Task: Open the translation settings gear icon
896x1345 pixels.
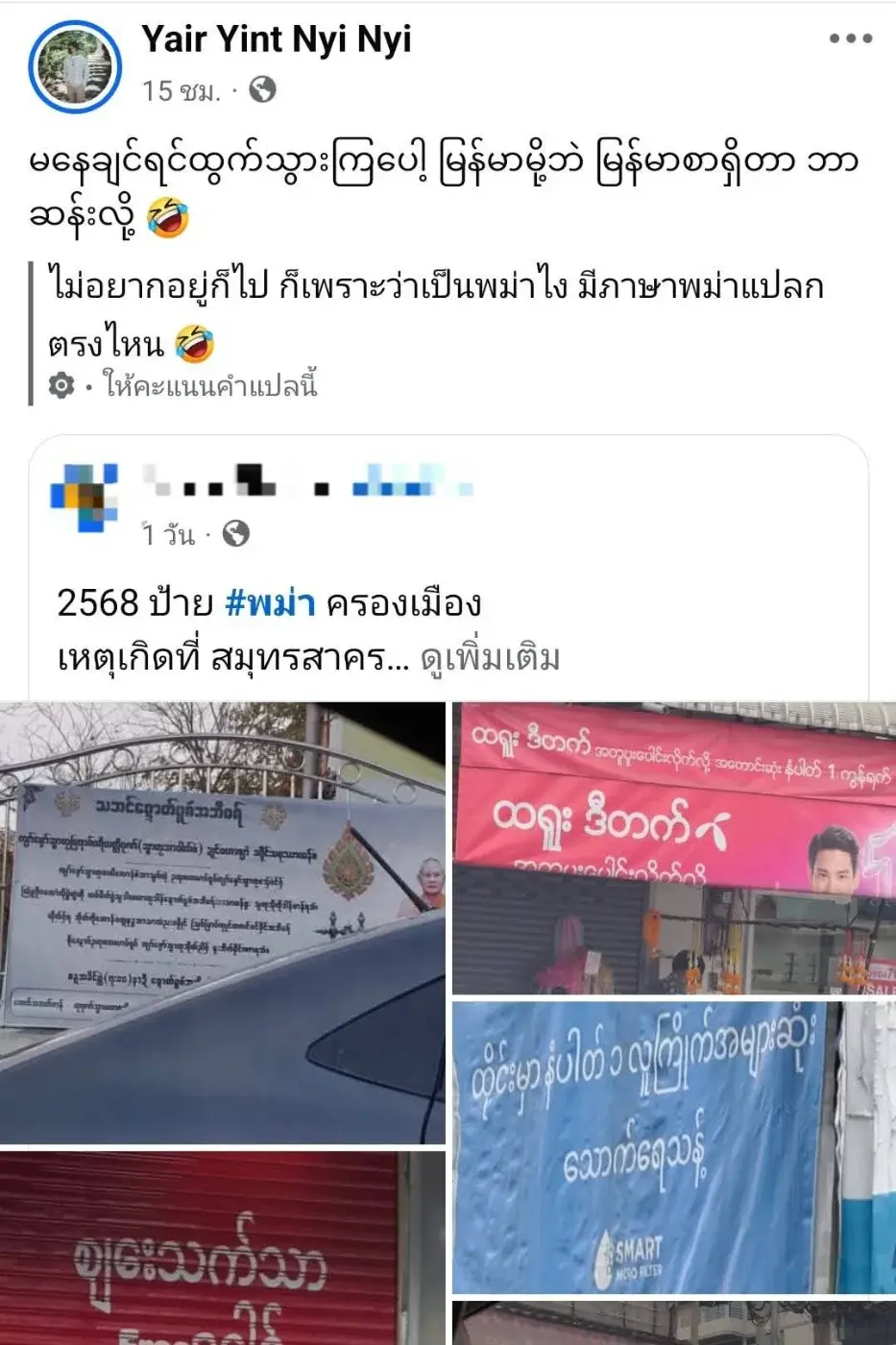Action: tap(61, 386)
